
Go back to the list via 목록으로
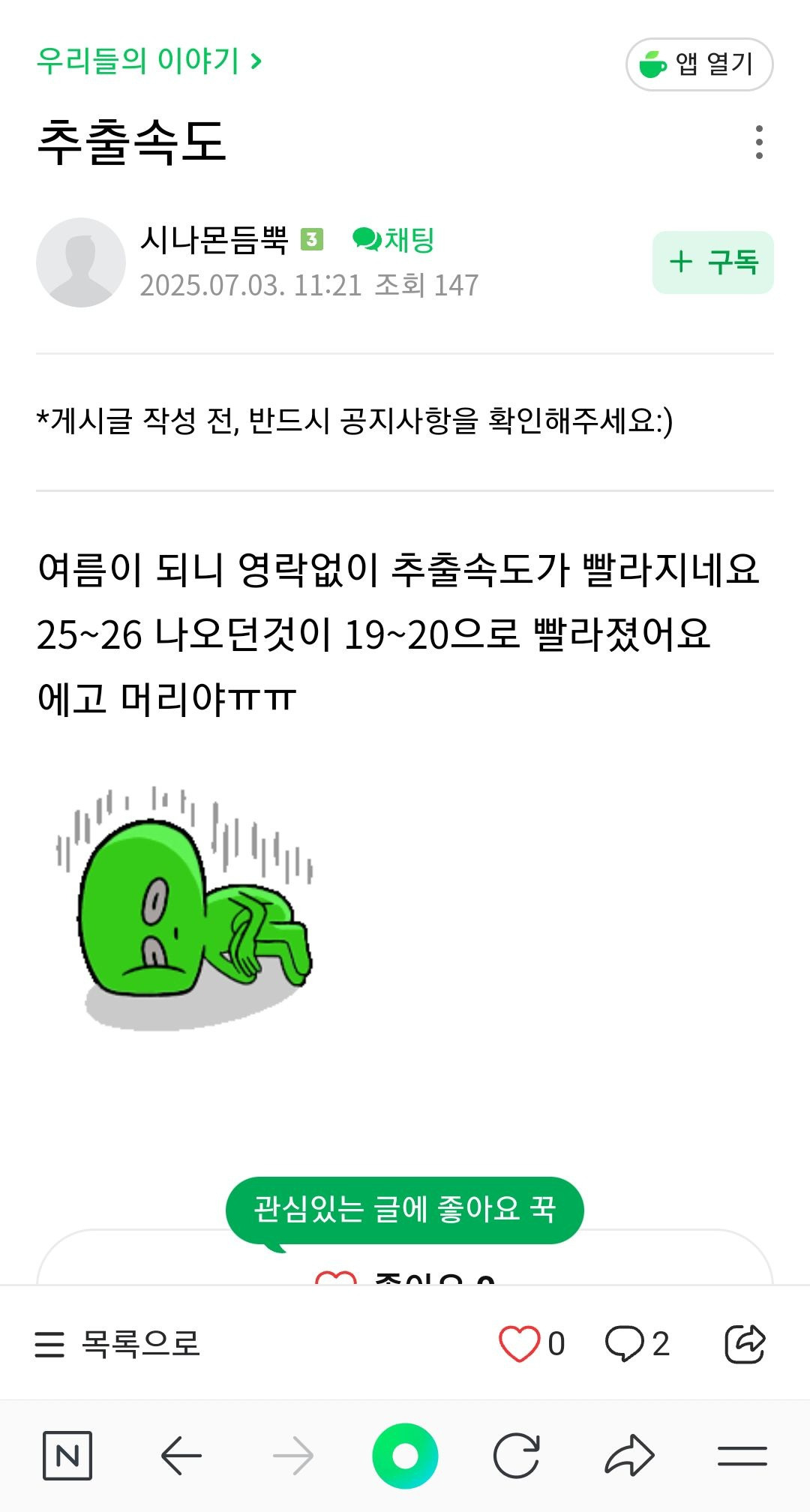coord(118,1343)
